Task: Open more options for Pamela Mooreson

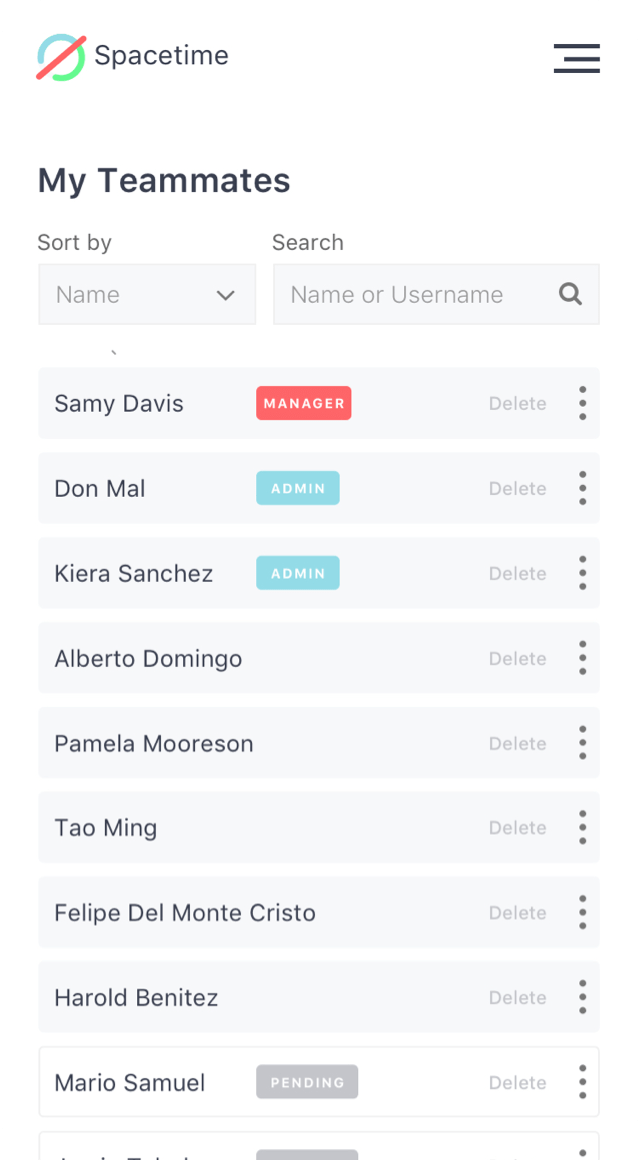Action: coord(582,743)
